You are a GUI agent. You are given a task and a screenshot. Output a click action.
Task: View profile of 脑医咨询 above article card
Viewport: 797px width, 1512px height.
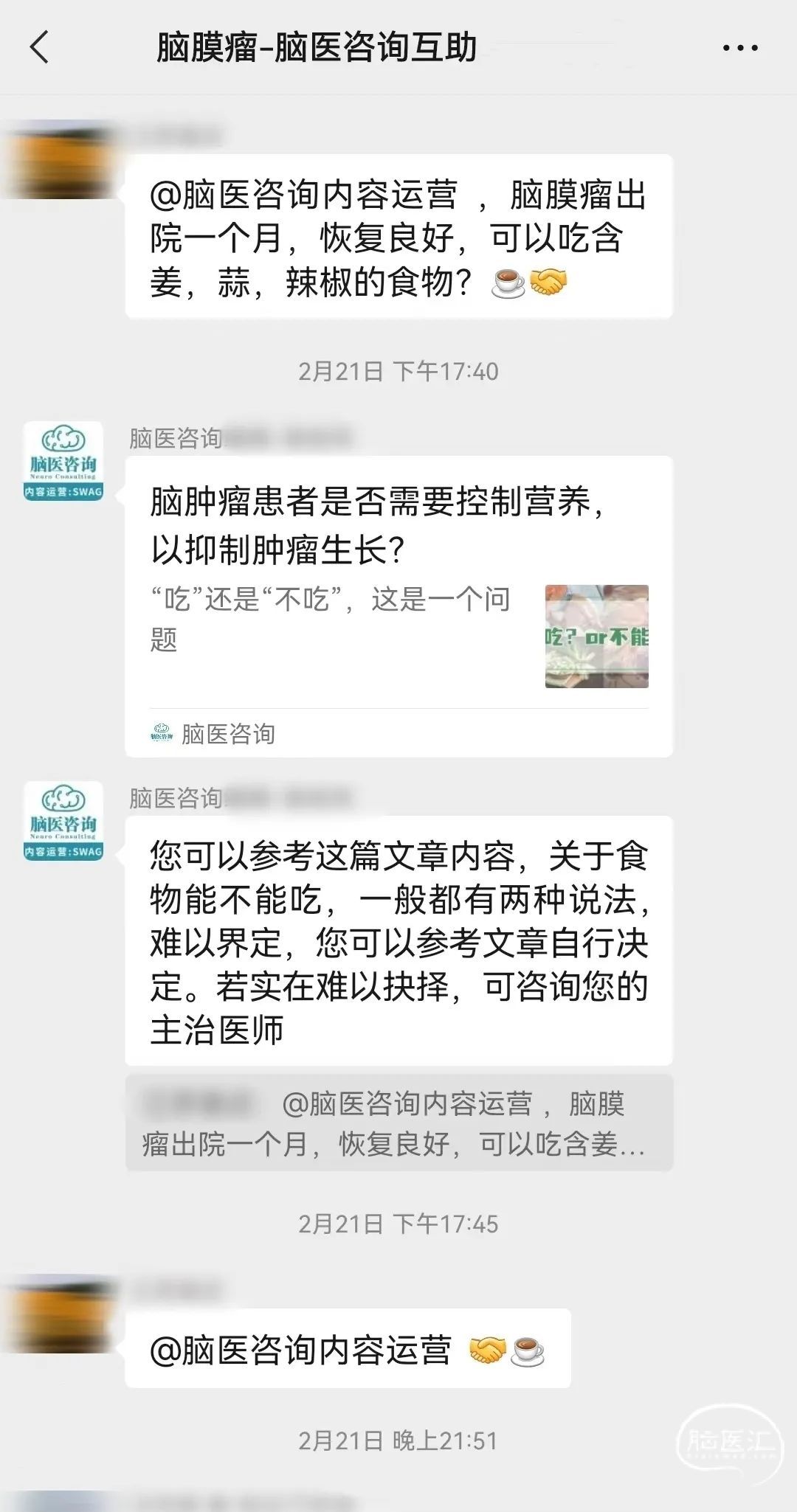pos(63,462)
